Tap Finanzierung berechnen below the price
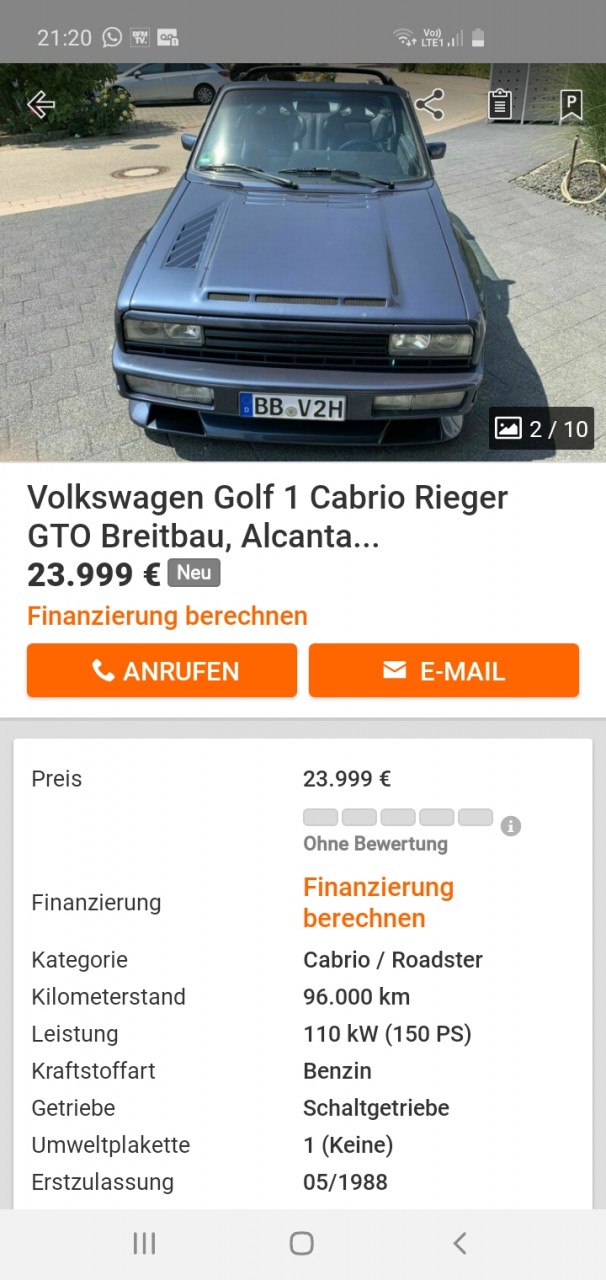The width and height of the screenshot is (606, 1280). click(167, 616)
